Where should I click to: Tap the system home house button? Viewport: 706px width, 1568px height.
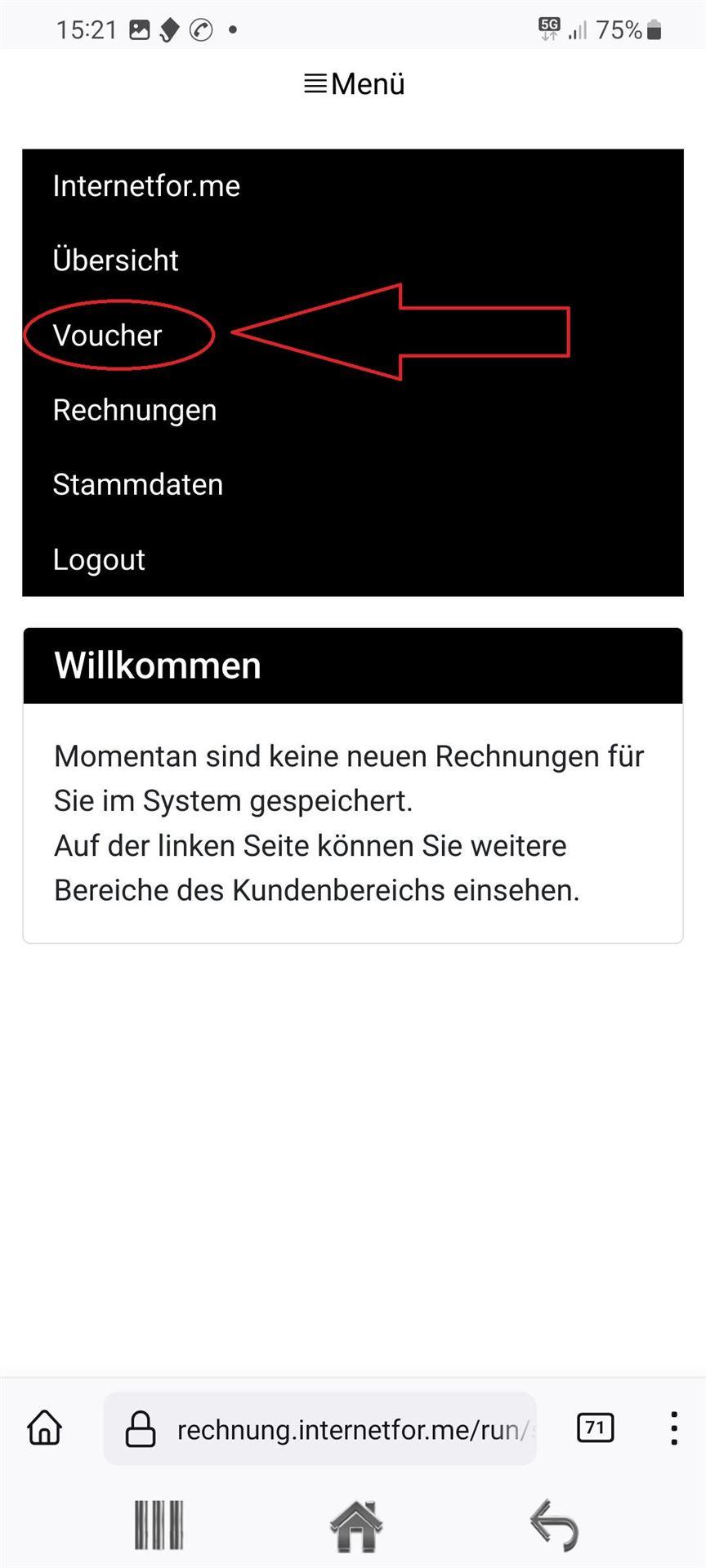click(355, 1525)
